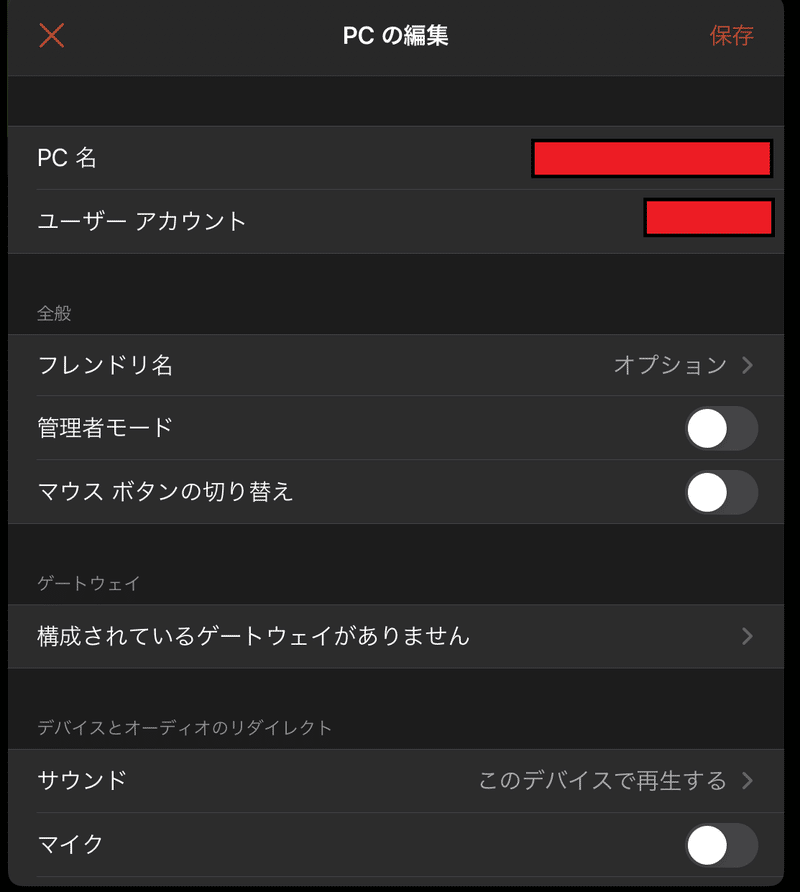Tap the red X close icon
The height and width of the screenshot is (892, 800).
coord(50,36)
